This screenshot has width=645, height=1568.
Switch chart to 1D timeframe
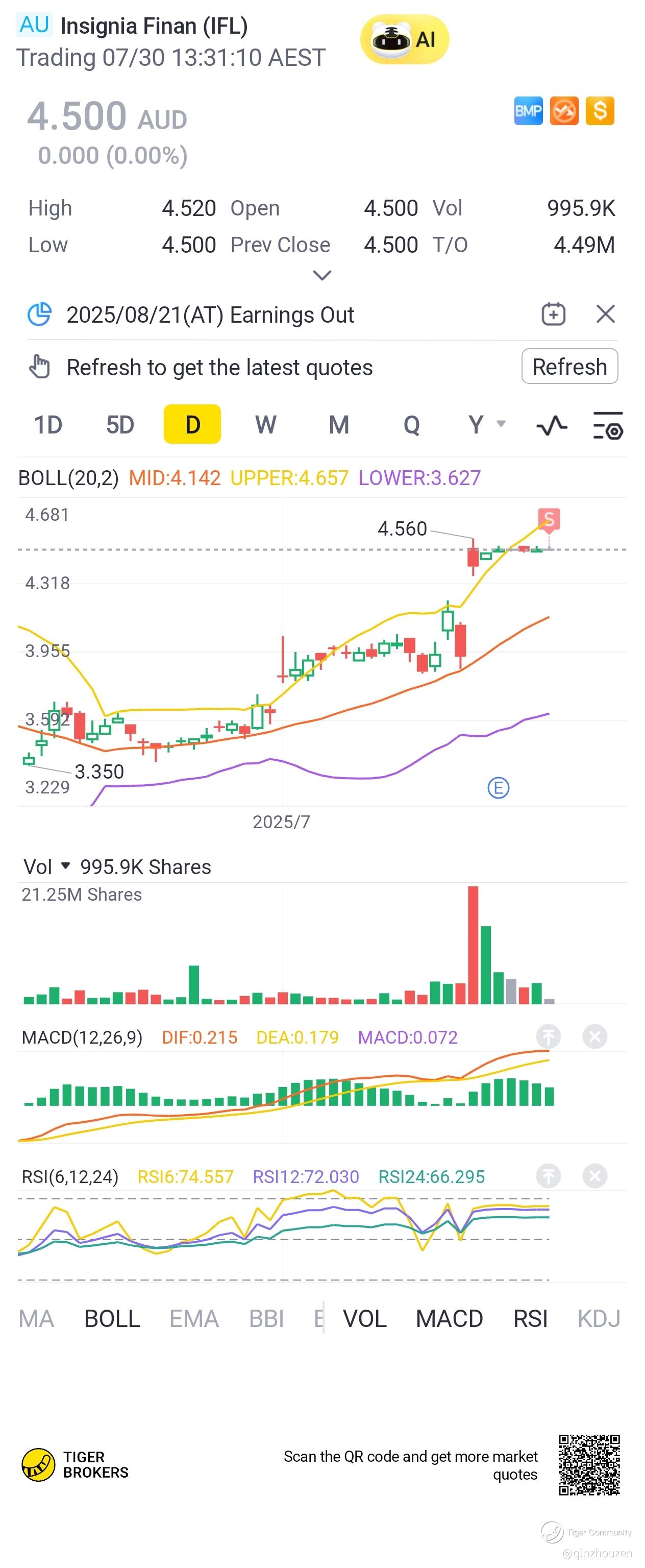point(48,424)
